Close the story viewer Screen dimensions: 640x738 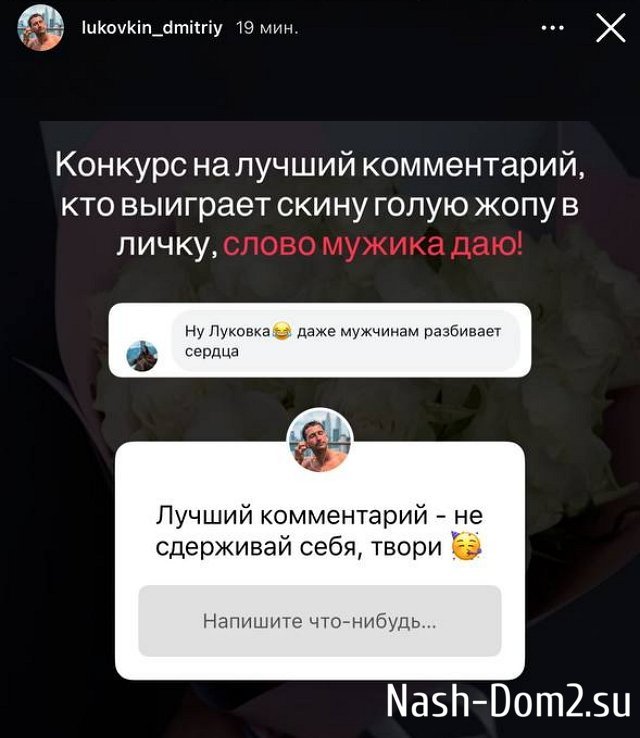(610, 29)
